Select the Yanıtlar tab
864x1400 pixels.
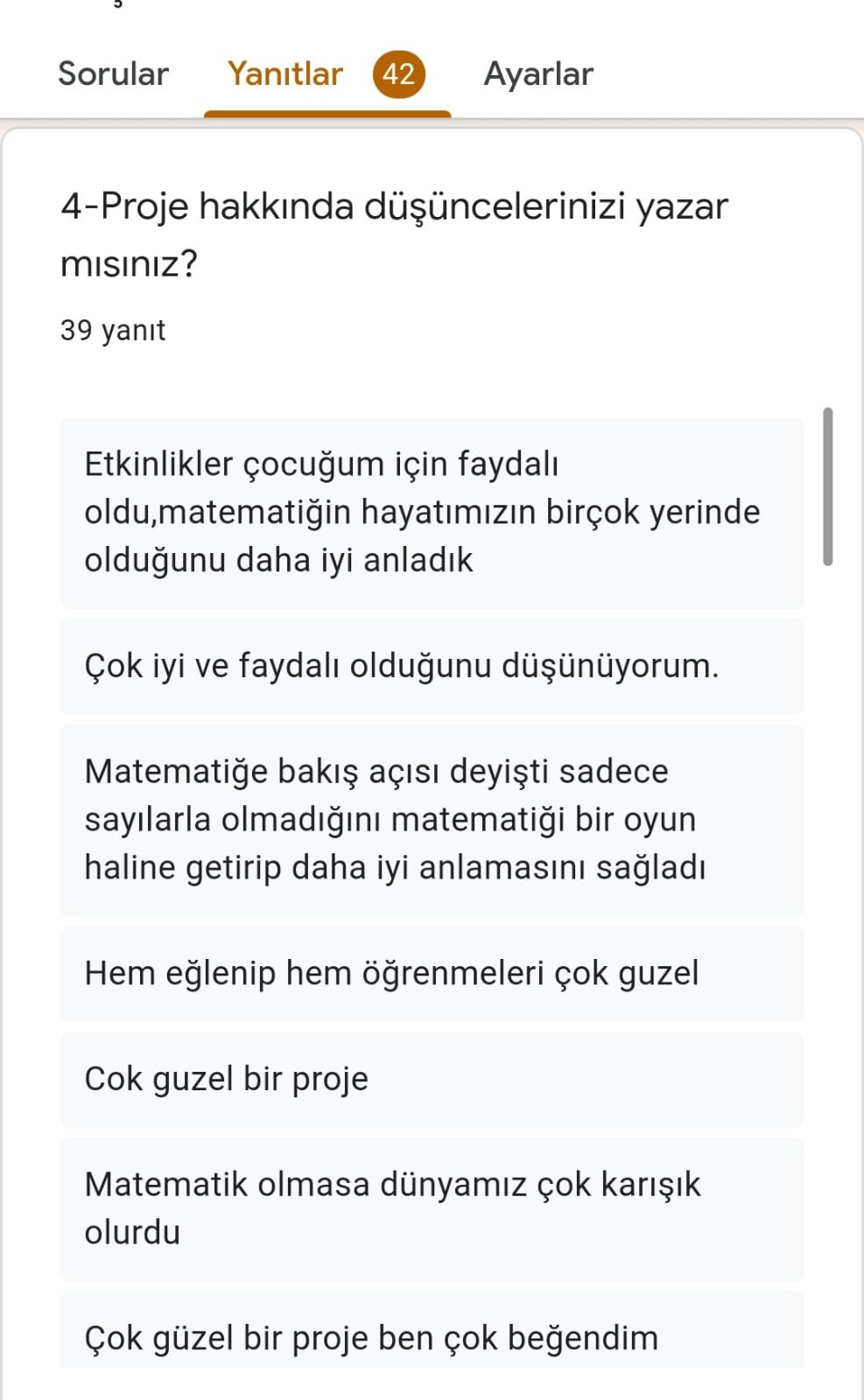coord(284,74)
